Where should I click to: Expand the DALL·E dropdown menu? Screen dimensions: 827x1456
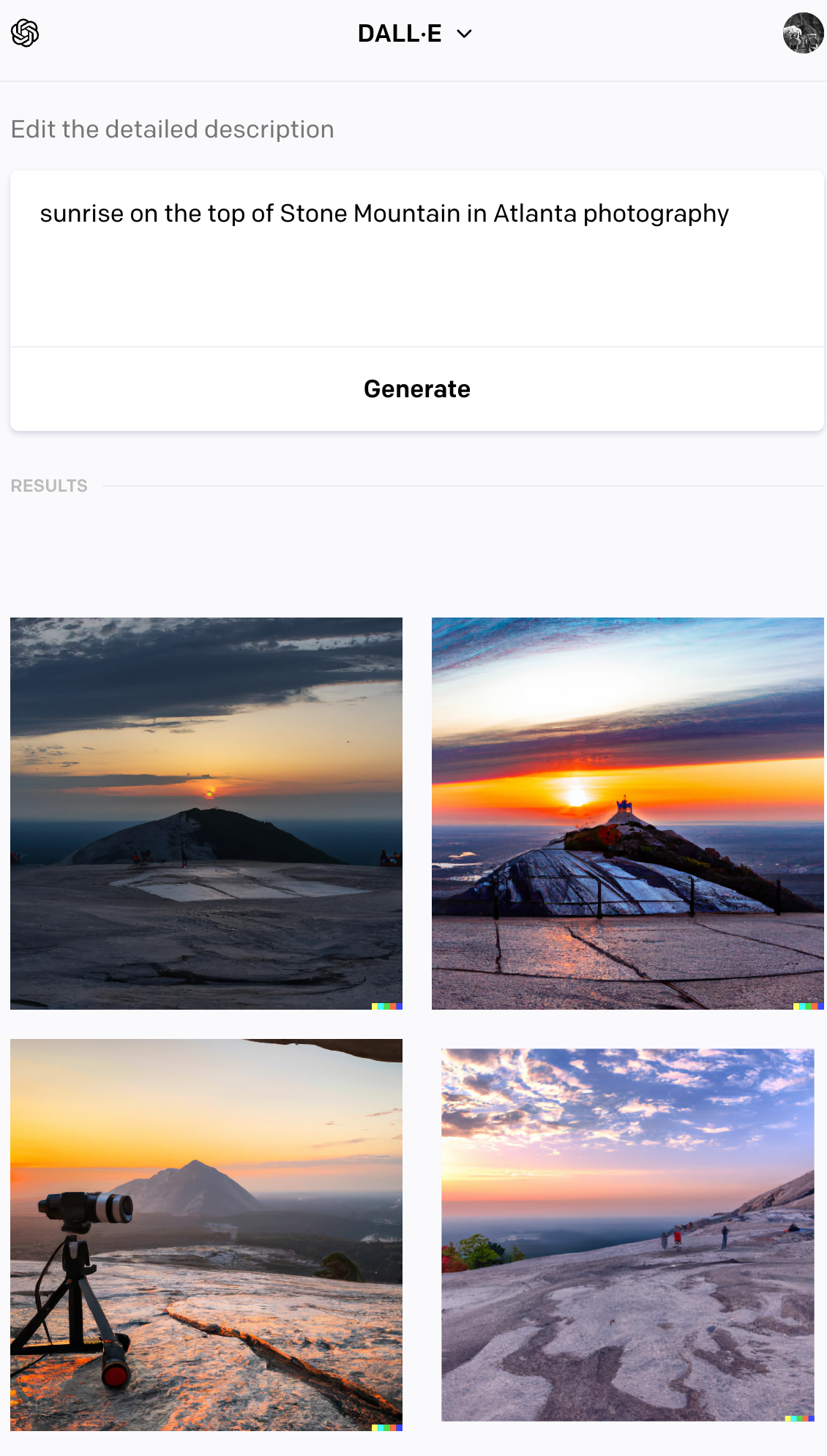tap(415, 34)
